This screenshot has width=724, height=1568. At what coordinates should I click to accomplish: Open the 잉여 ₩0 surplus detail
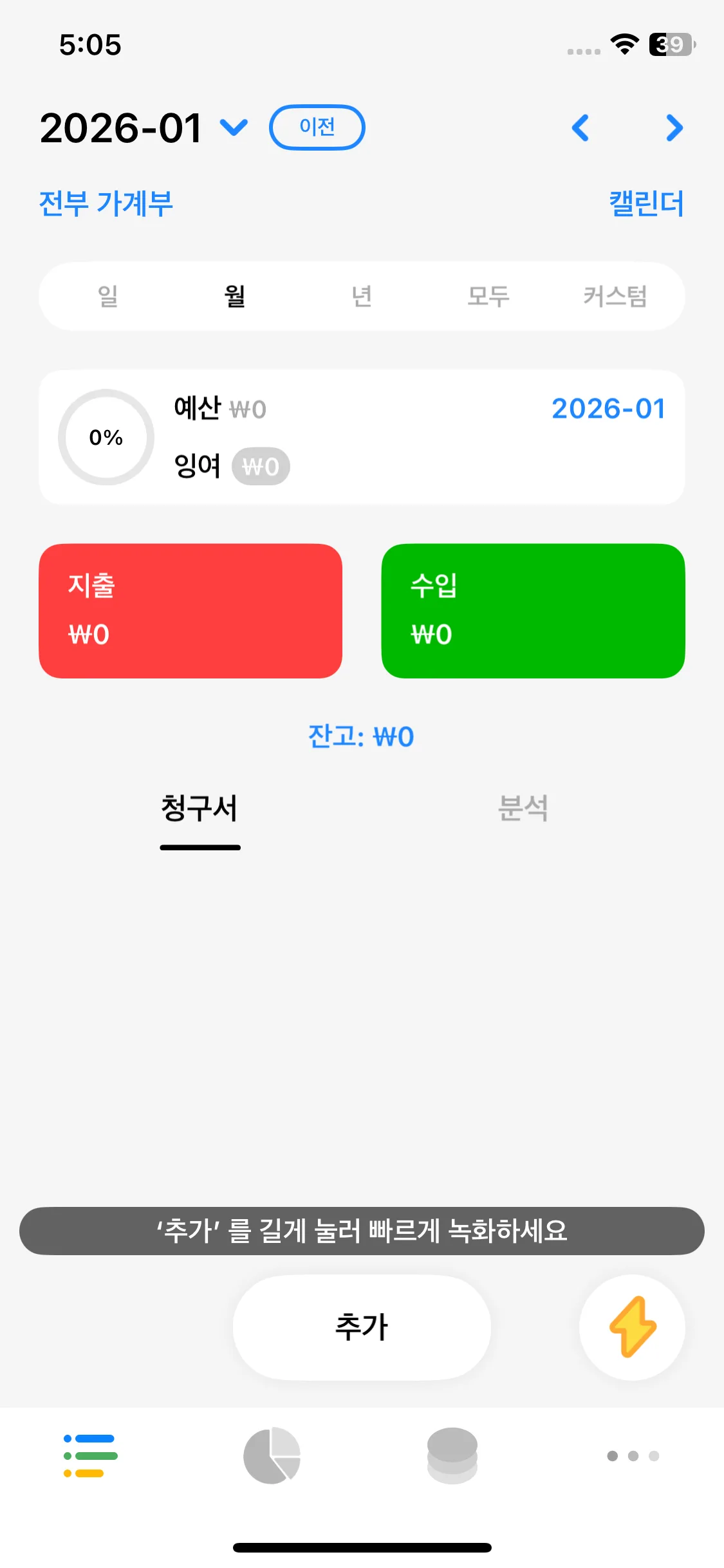tap(261, 466)
